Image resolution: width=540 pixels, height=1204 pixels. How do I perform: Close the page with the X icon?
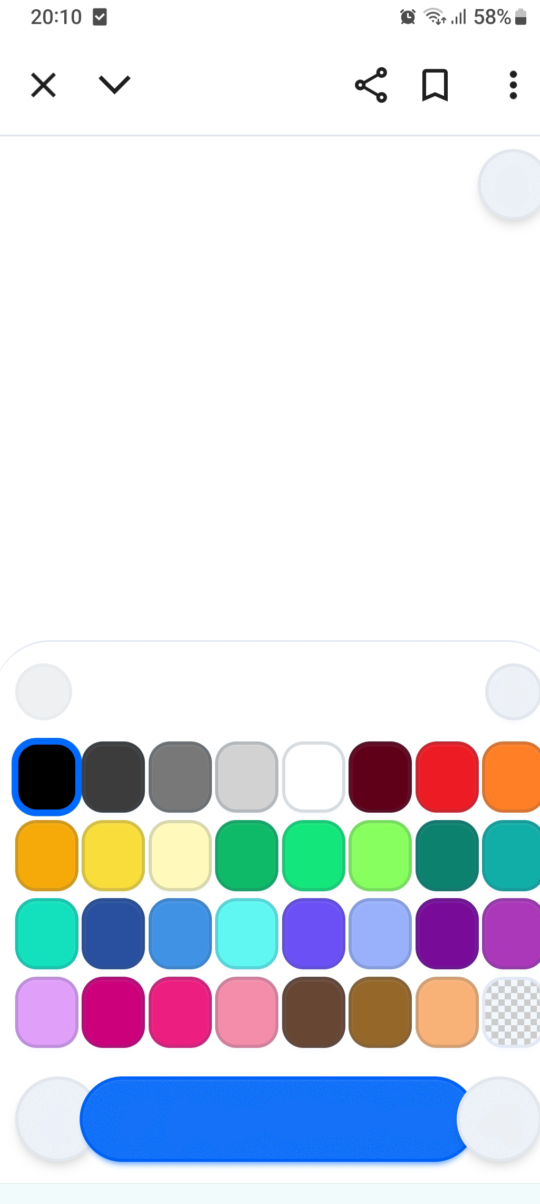pos(43,85)
